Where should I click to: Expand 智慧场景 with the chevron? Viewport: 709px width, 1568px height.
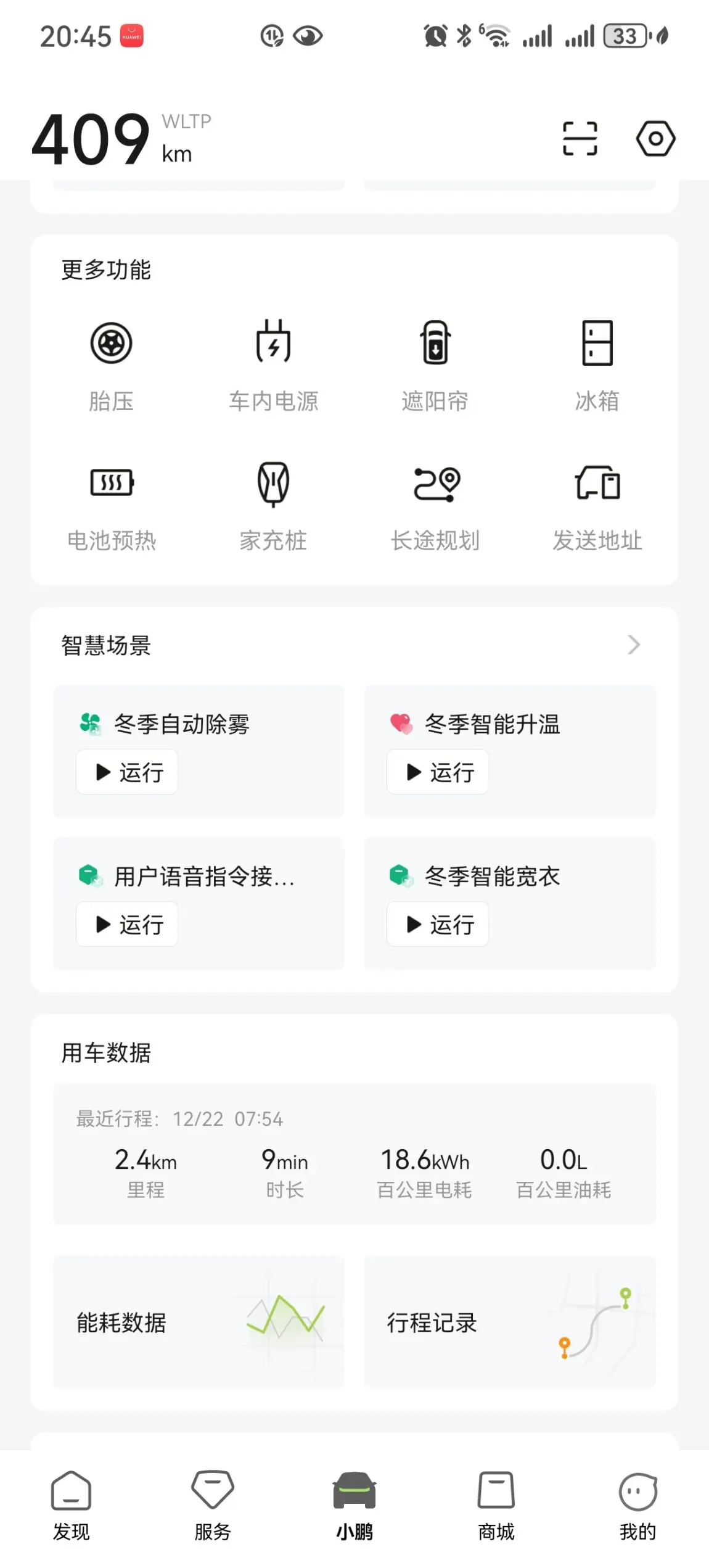(633, 645)
